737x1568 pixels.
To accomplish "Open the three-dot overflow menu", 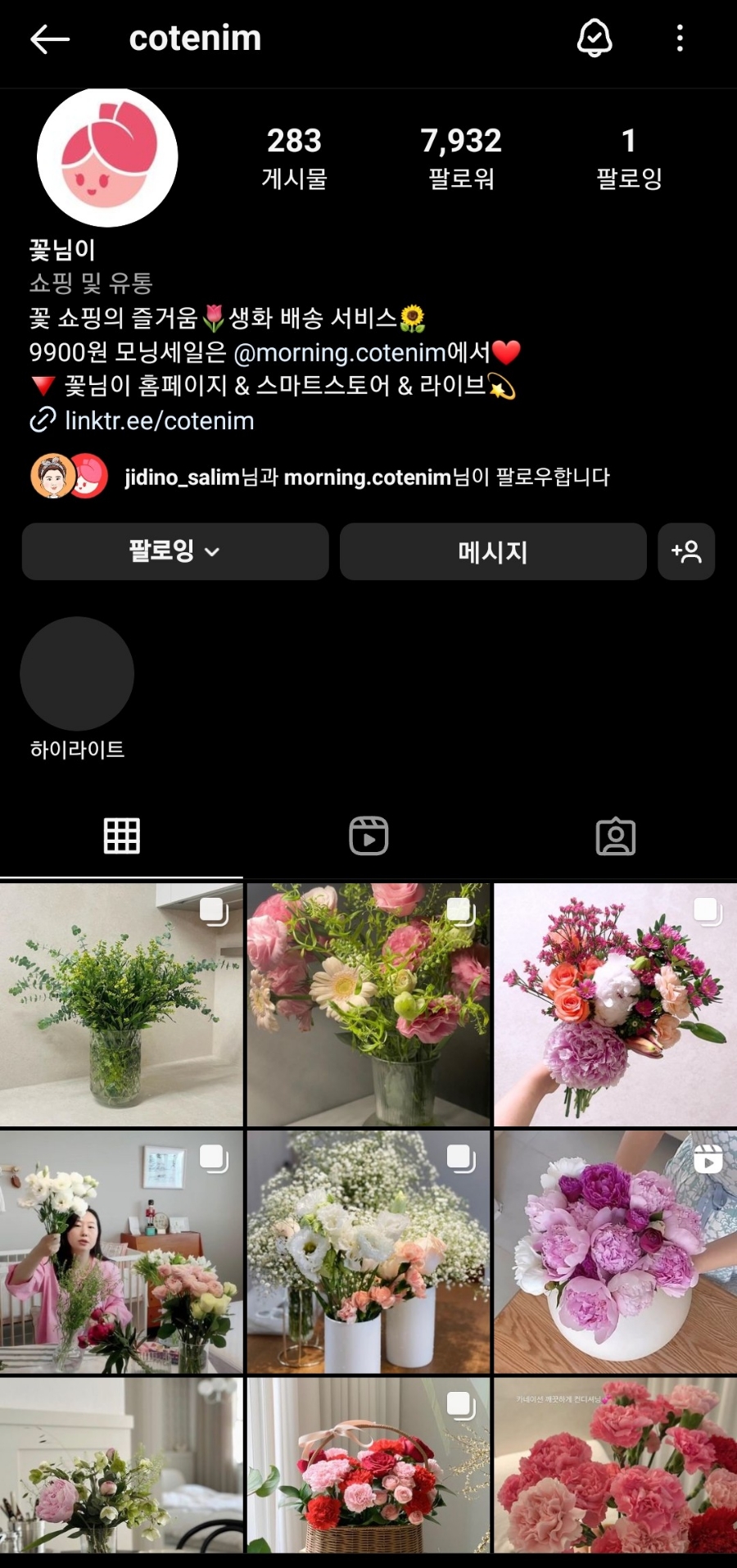I will tap(680, 39).
